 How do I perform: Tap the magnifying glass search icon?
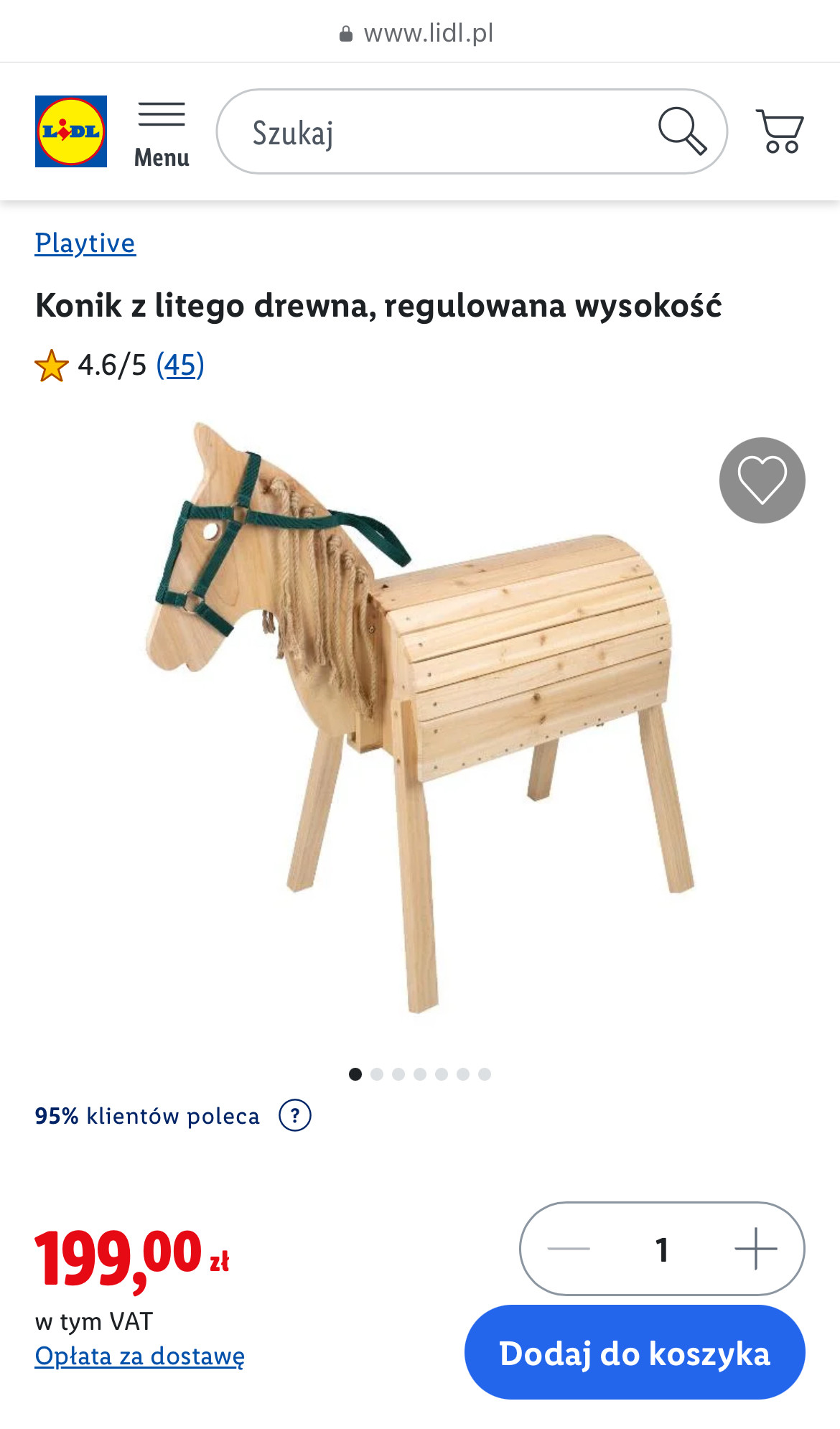coord(682,131)
